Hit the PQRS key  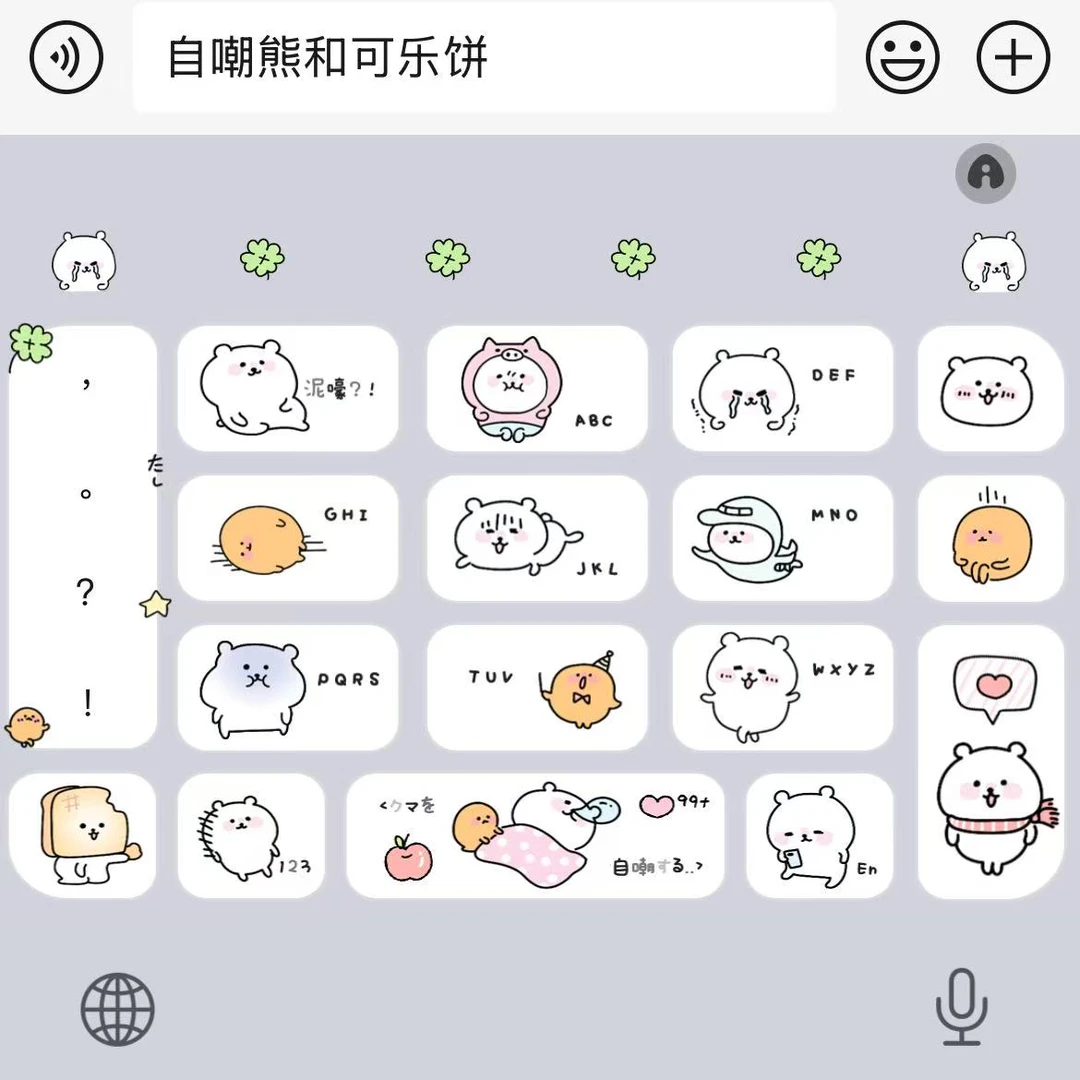pyautogui.click(x=288, y=687)
